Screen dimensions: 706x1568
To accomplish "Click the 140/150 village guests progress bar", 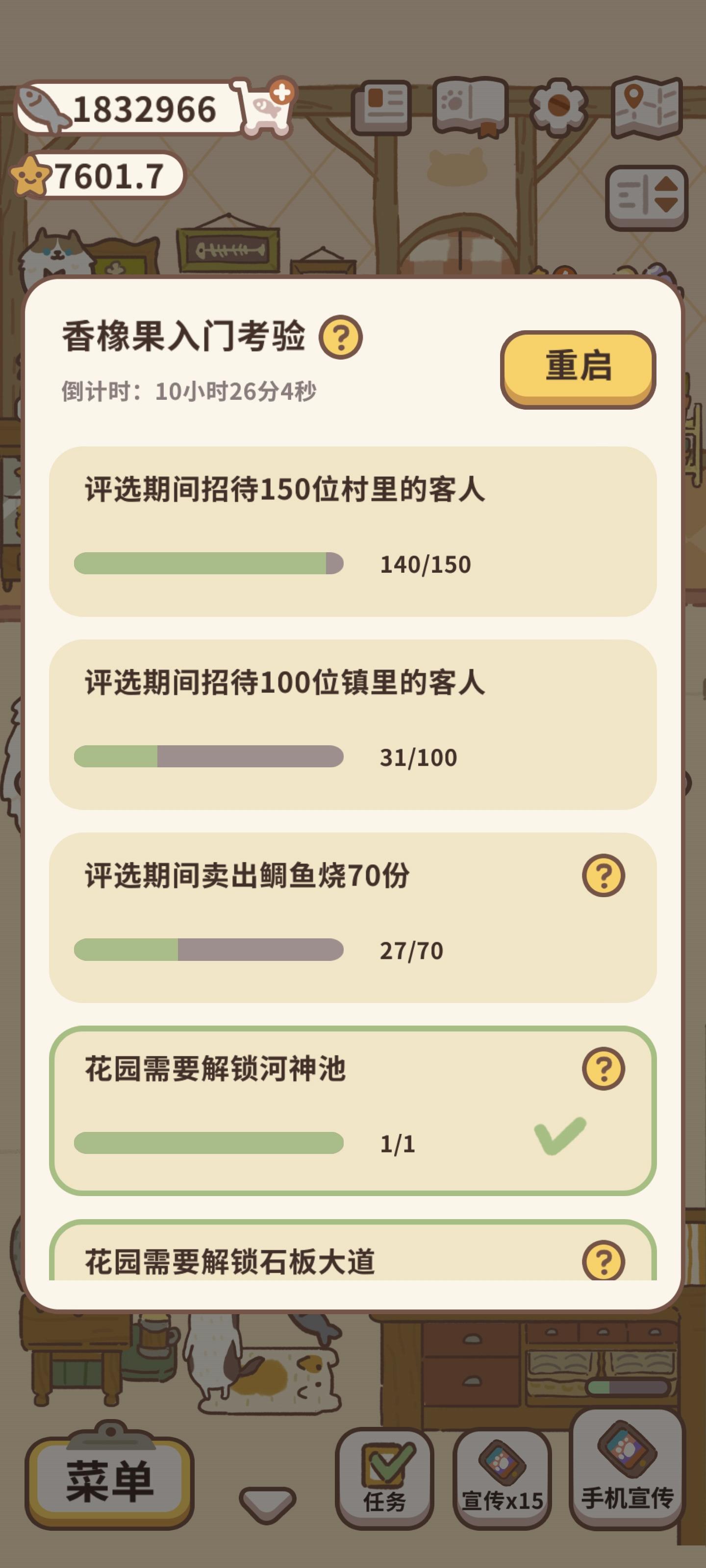I will 208,565.
